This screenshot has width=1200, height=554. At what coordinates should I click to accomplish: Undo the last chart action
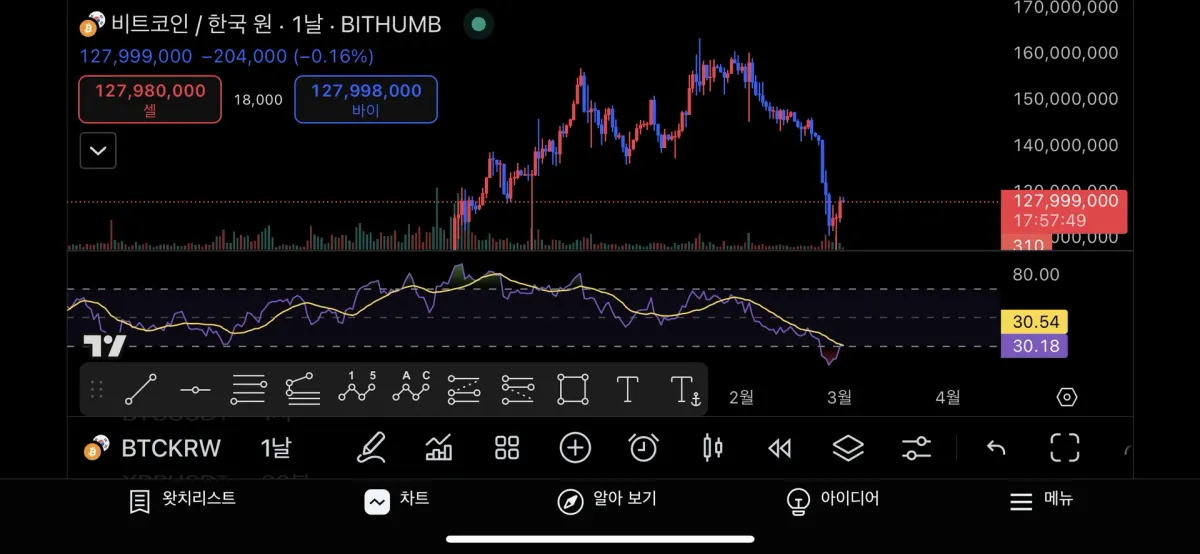[x=996, y=448]
